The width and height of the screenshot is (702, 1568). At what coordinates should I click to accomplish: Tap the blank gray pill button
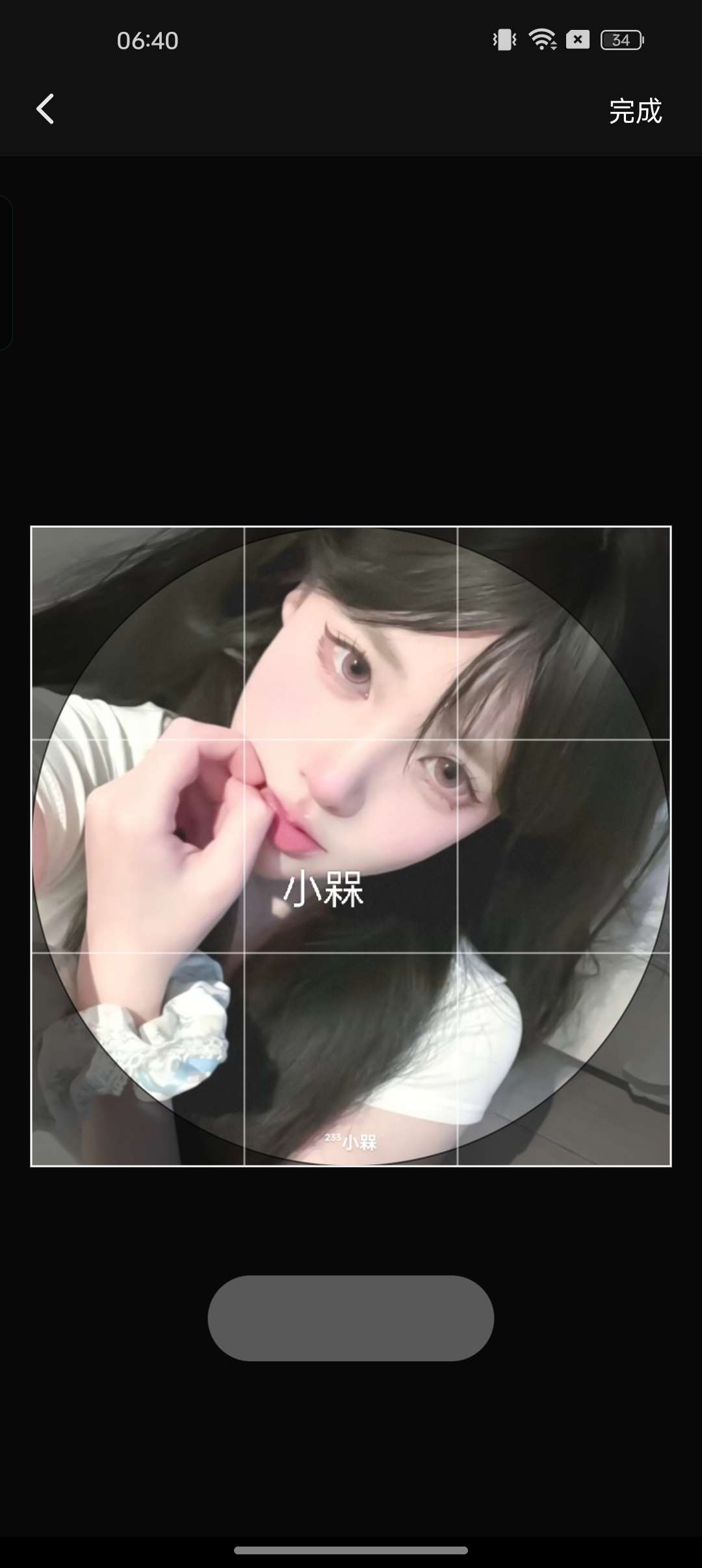coord(350,1318)
